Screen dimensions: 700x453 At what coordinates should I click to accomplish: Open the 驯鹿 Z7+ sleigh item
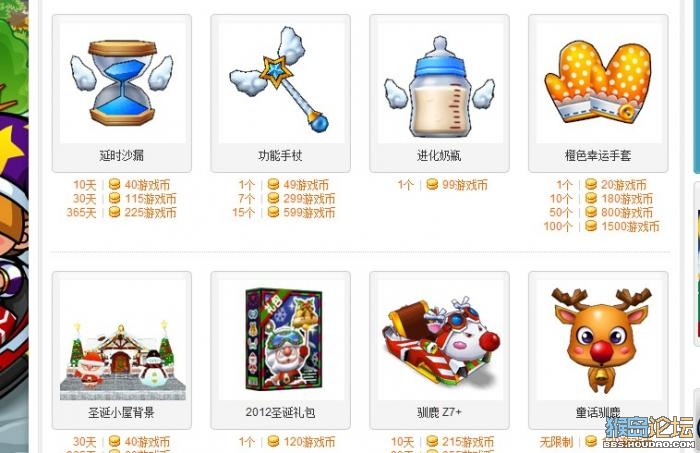pos(439,341)
